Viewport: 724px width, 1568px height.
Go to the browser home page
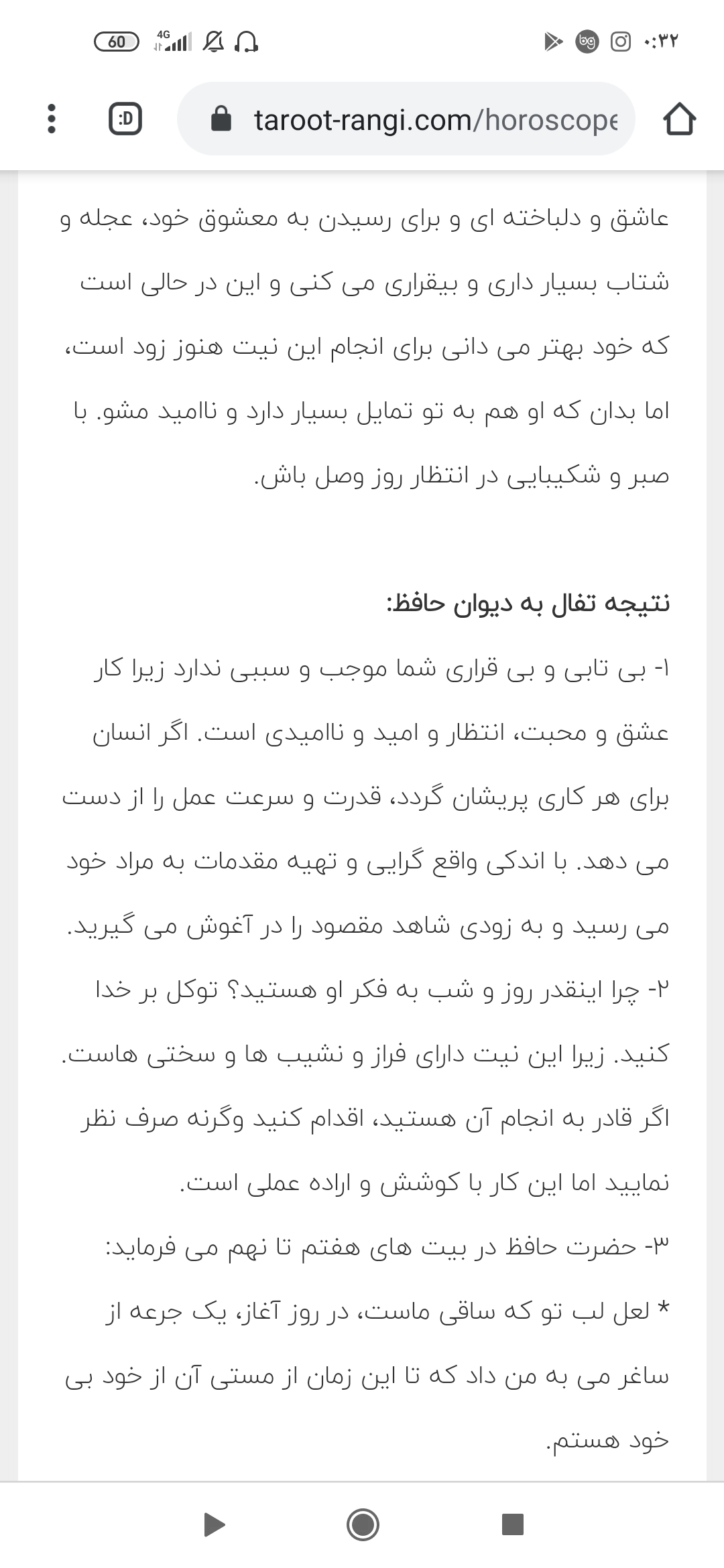click(679, 119)
